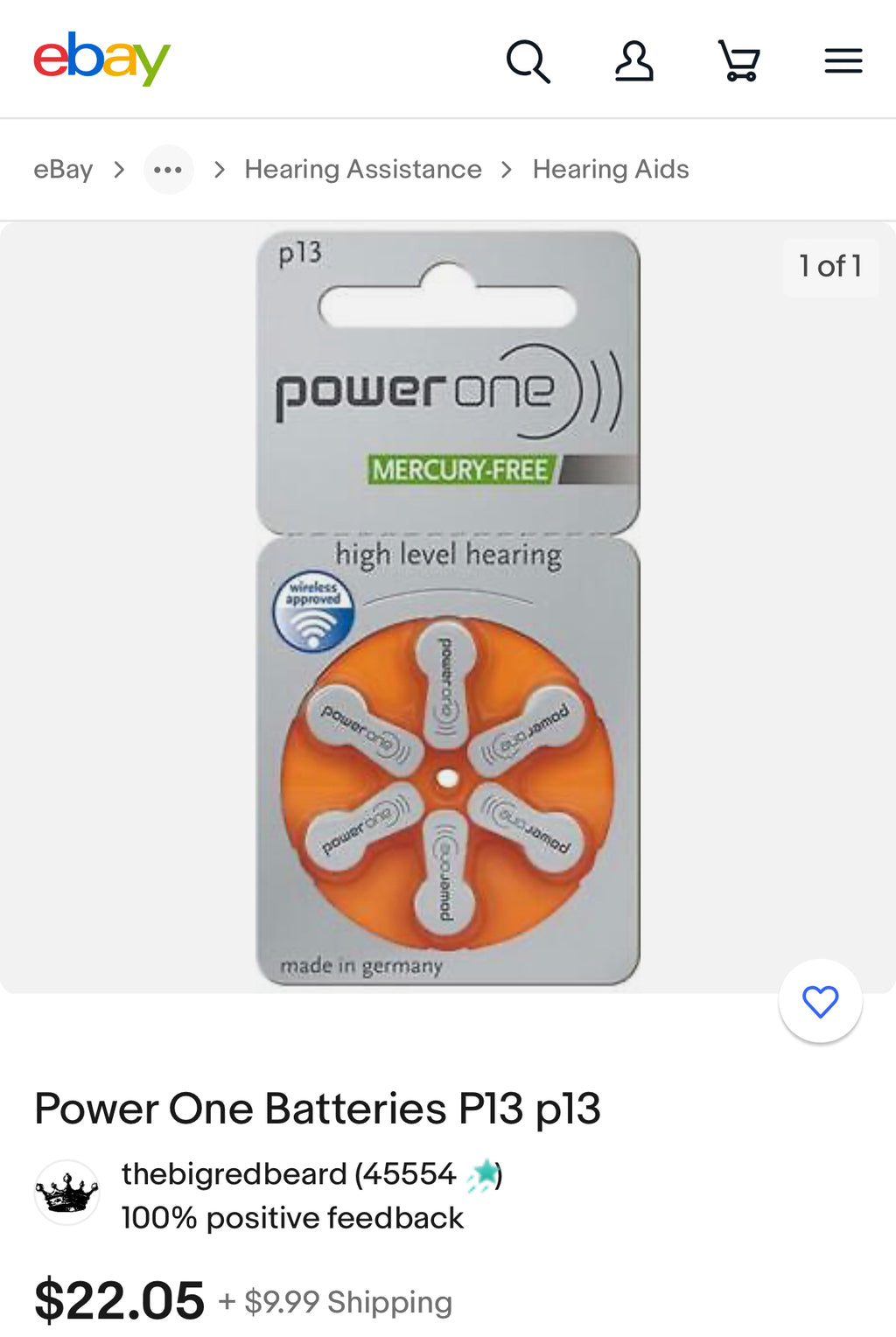Open the seller's avatar image
The image size is (896, 1337).
pyautogui.click(x=67, y=1193)
